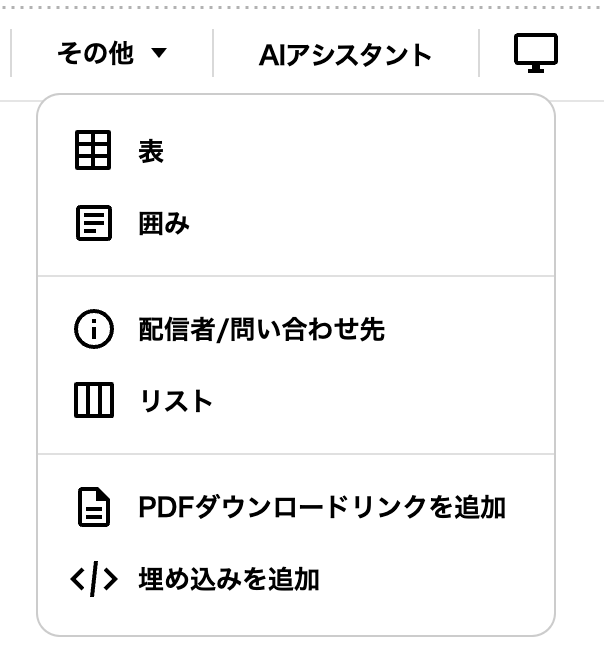
Task: Tap the desktop preview monitor icon
Action: click(535, 54)
